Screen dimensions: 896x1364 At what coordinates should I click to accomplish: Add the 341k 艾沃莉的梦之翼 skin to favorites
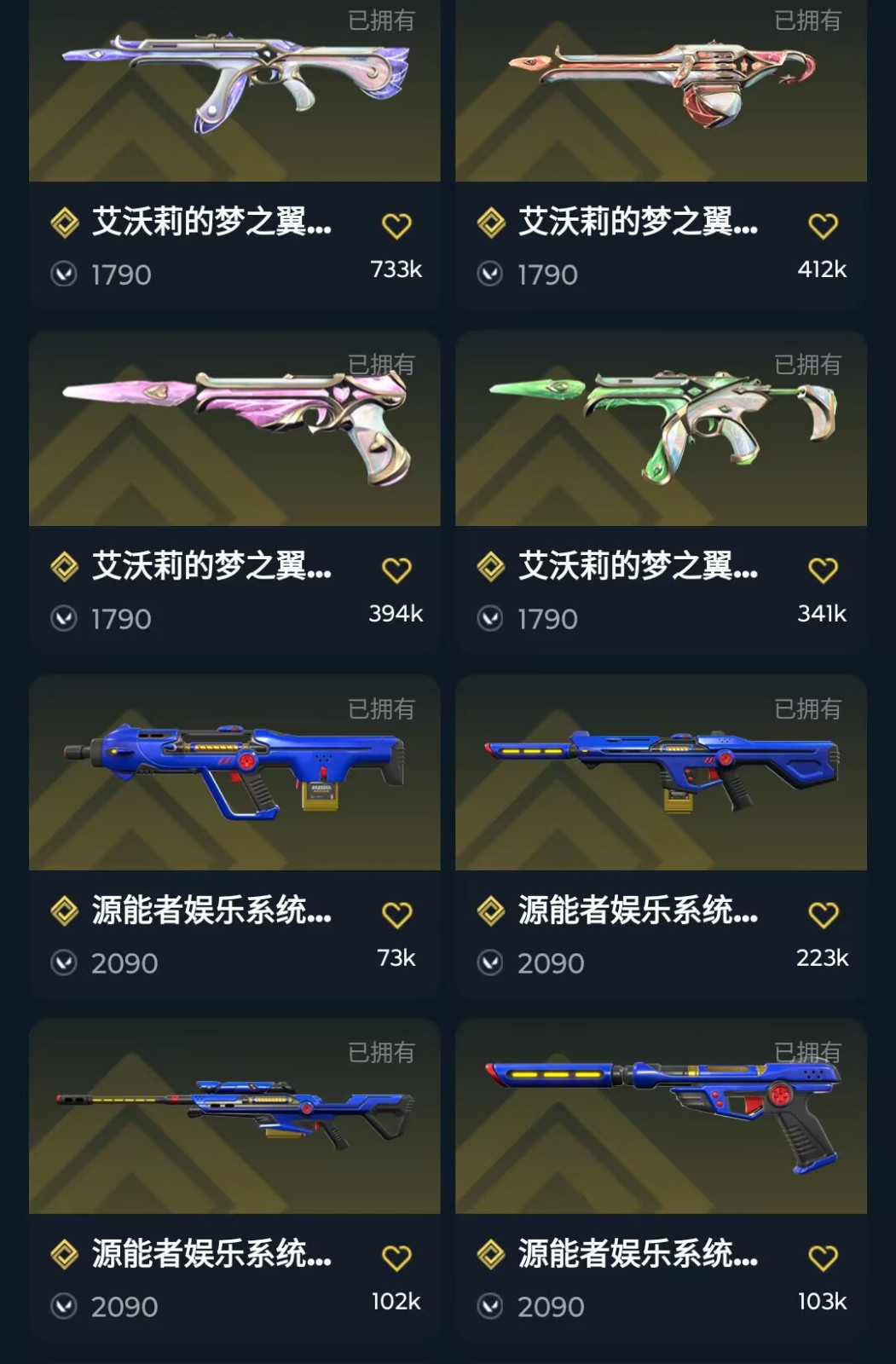coord(823,569)
